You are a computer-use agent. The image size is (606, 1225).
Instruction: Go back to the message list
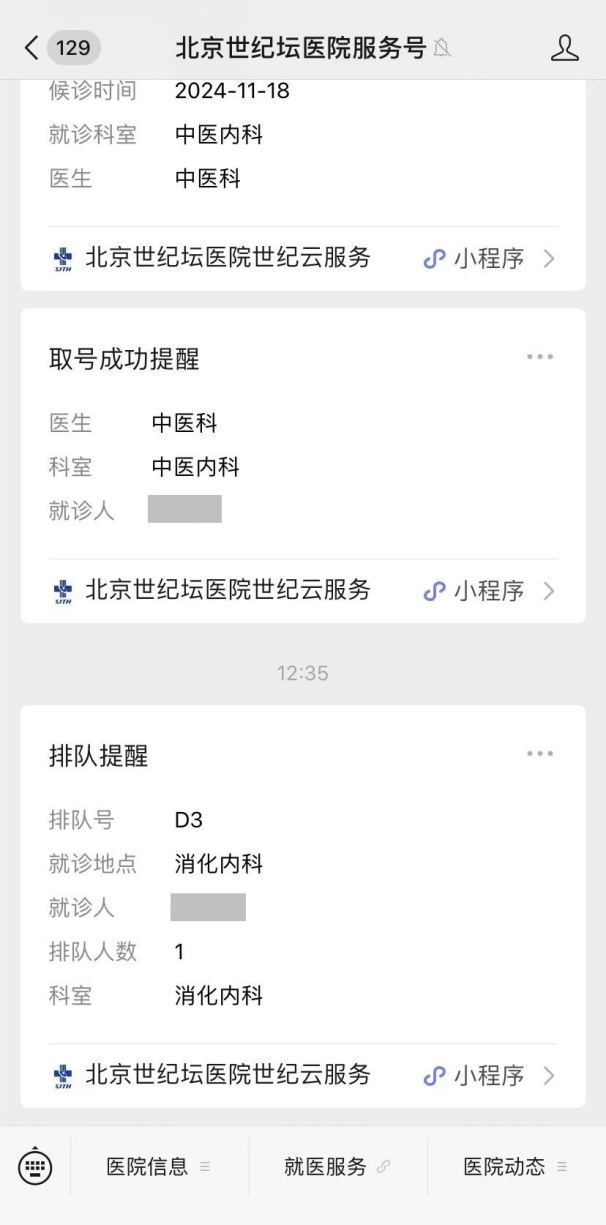click(x=32, y=47)
